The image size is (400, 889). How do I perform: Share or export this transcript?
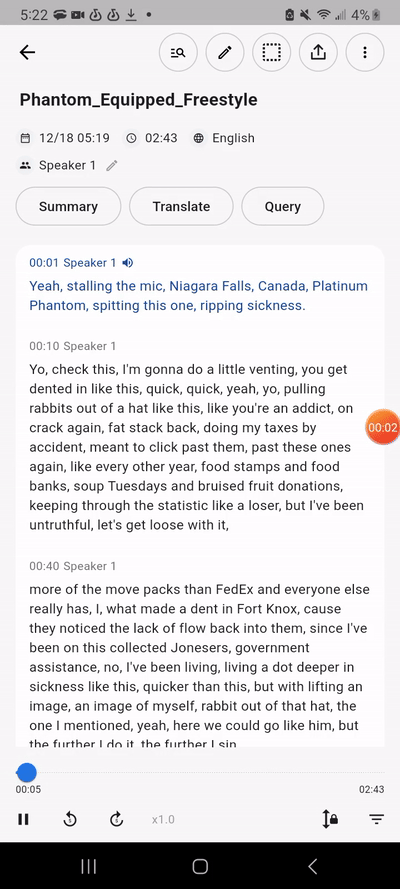pos(318,53)
